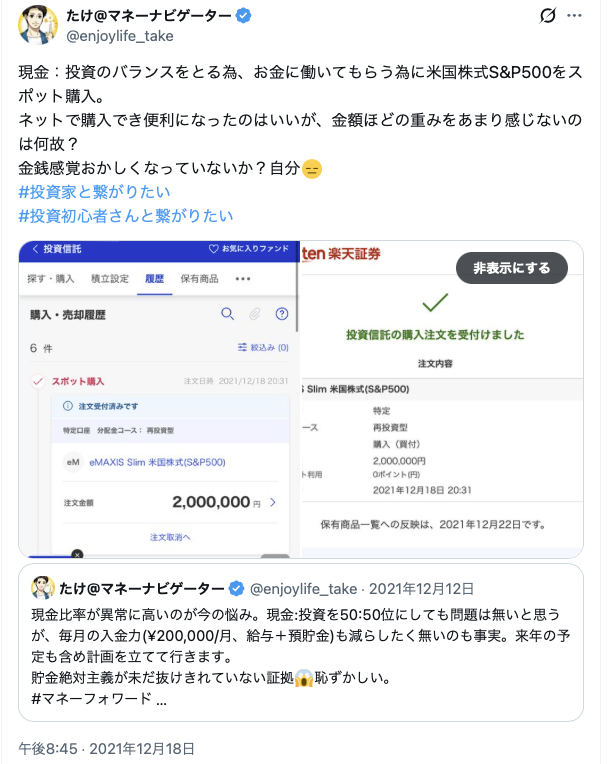
Task: Tap the Grok icon beside the menu
Action: tap(547, 16)
